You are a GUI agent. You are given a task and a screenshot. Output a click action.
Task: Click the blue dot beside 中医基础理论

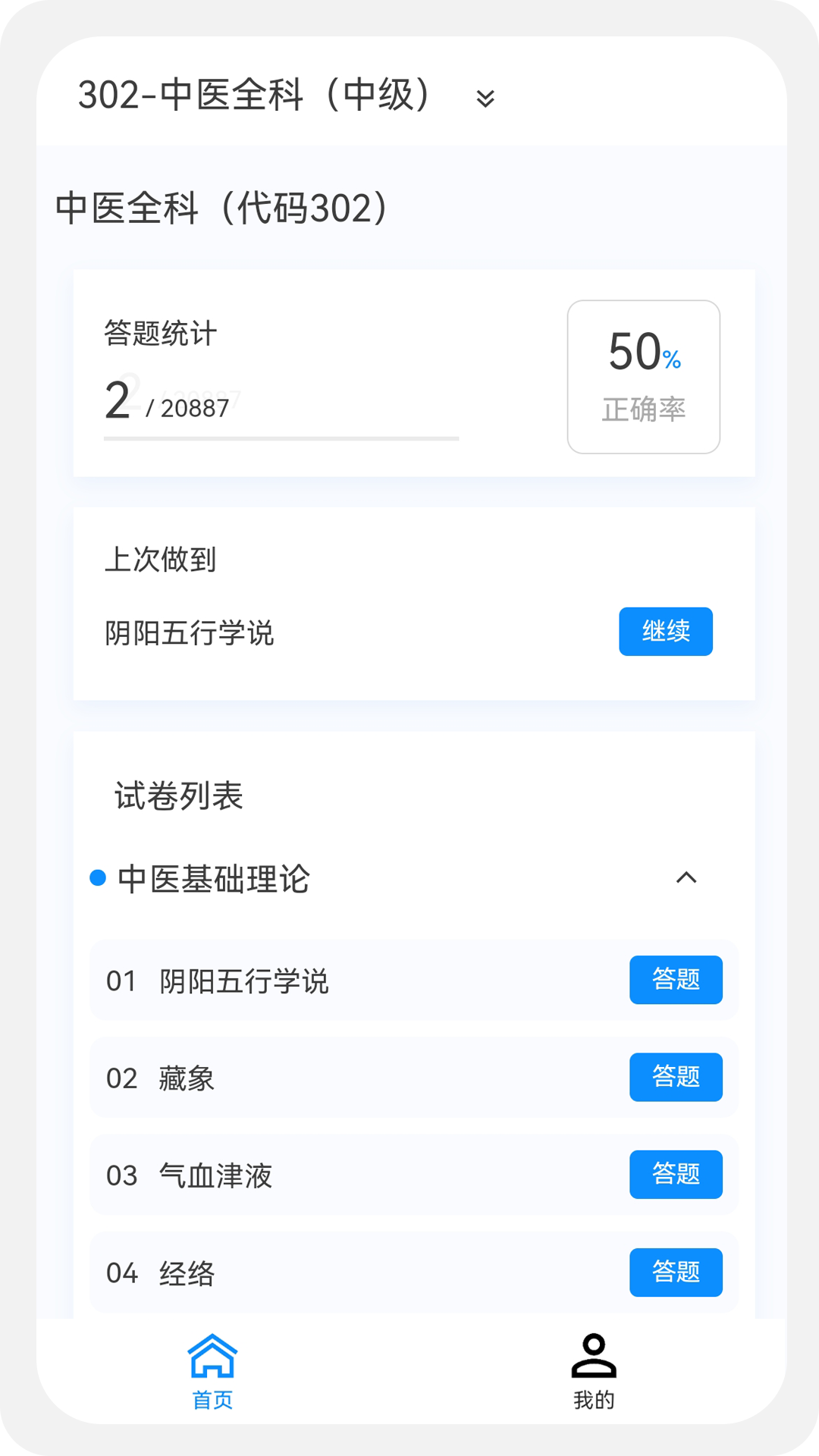[x=96, y=879]
